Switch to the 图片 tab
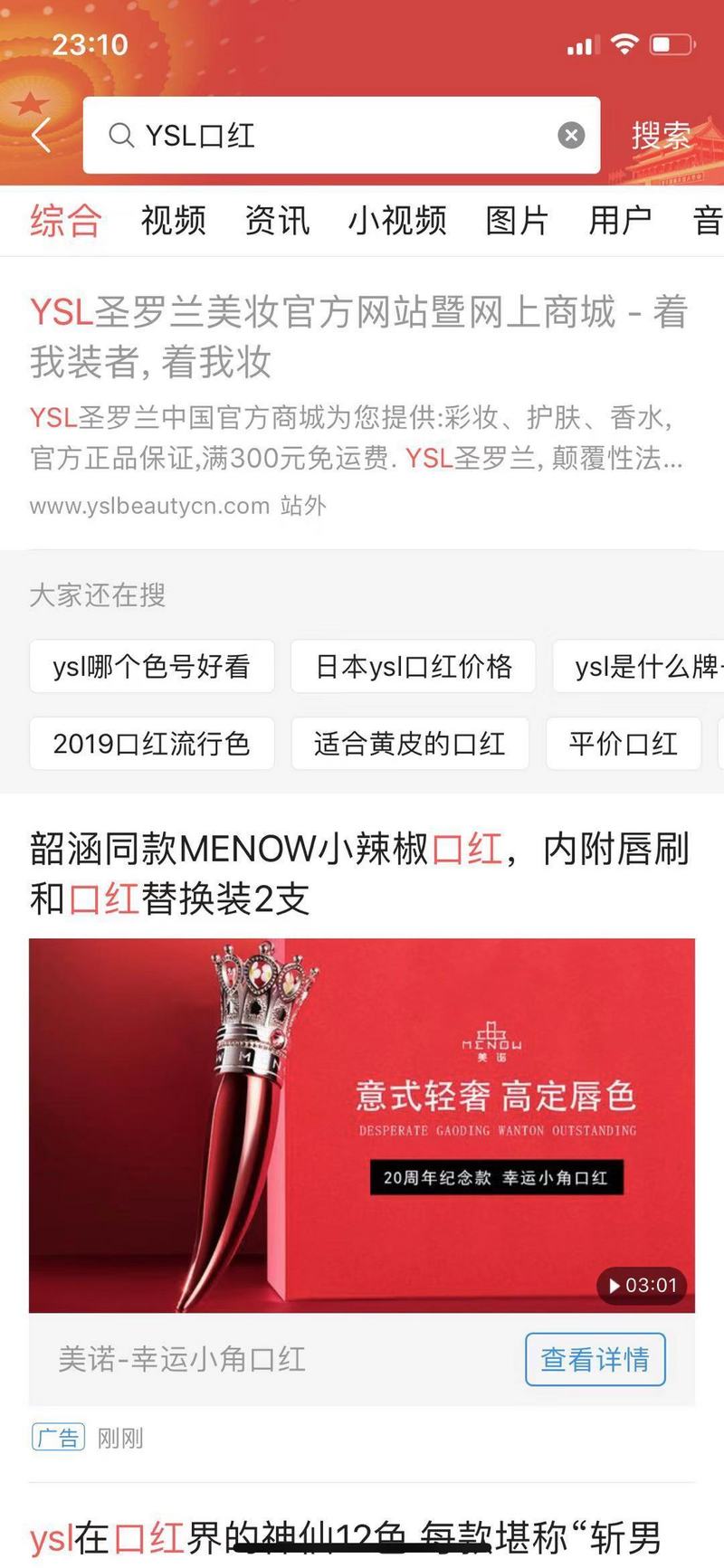This screenshot has height=1568, width=724. click(517, 221)
